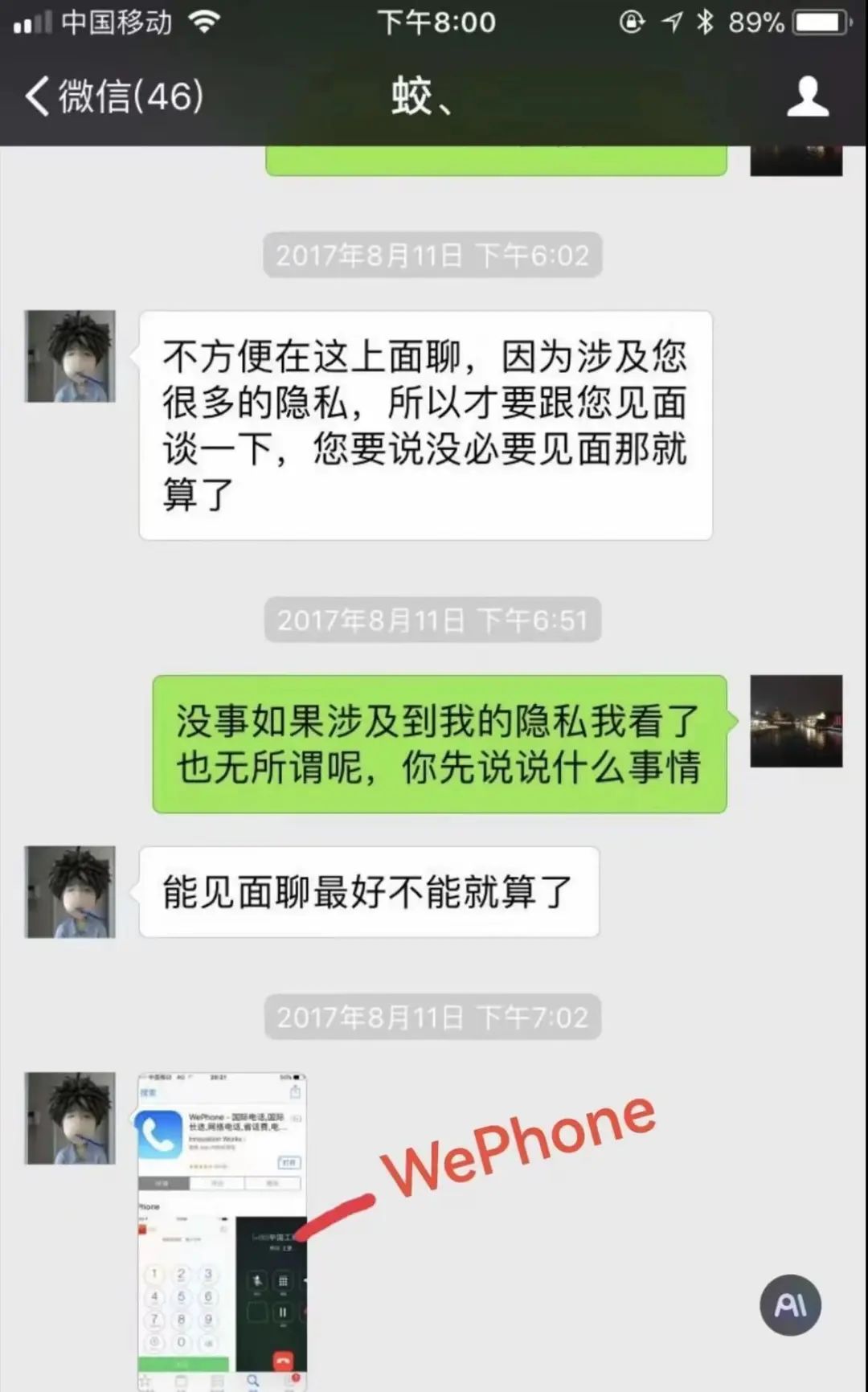Tap the timestamp 2017年8月11日 下午6:02
This screenshot has width=868, height=1392.
432,255
